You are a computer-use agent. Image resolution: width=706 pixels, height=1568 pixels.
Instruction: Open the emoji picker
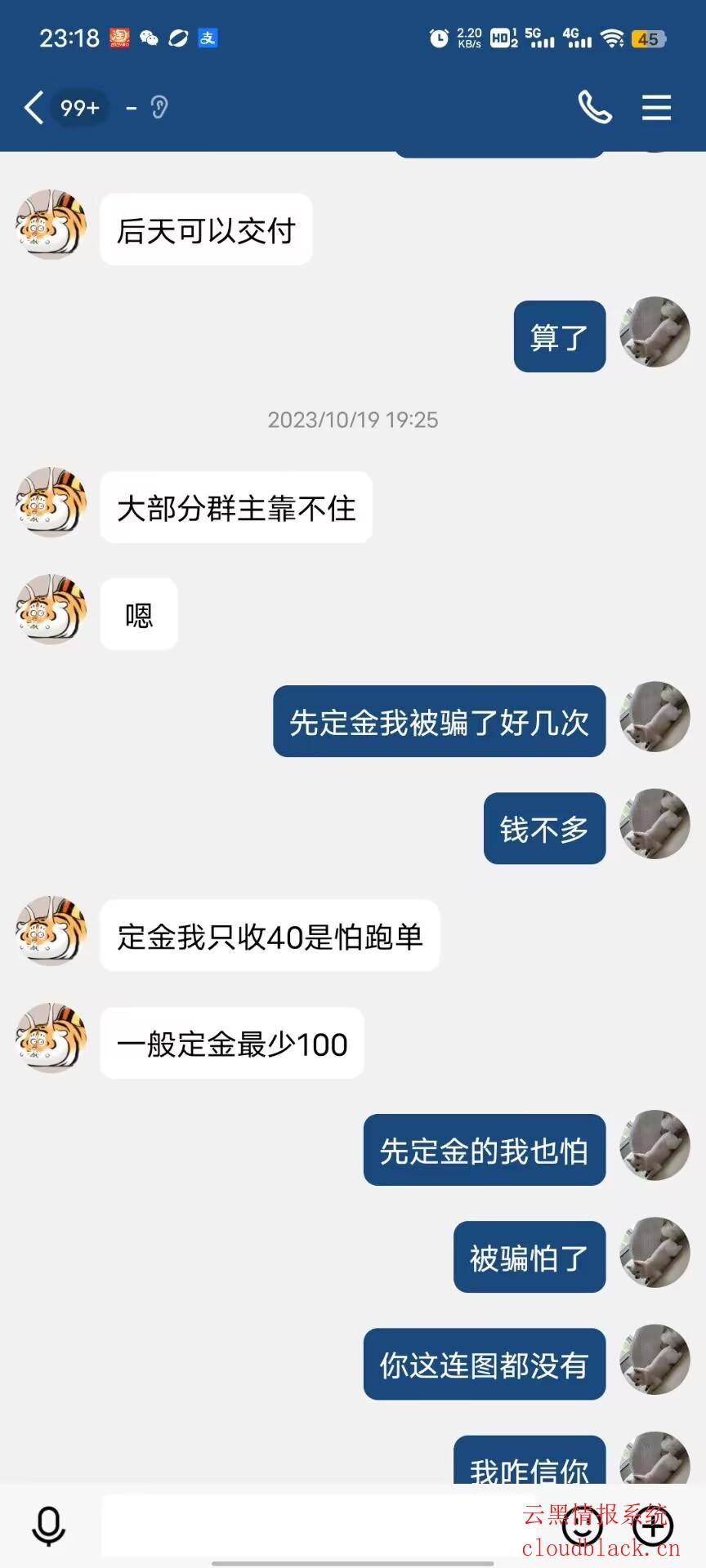pyautogui.click(x=582, y=1526)
